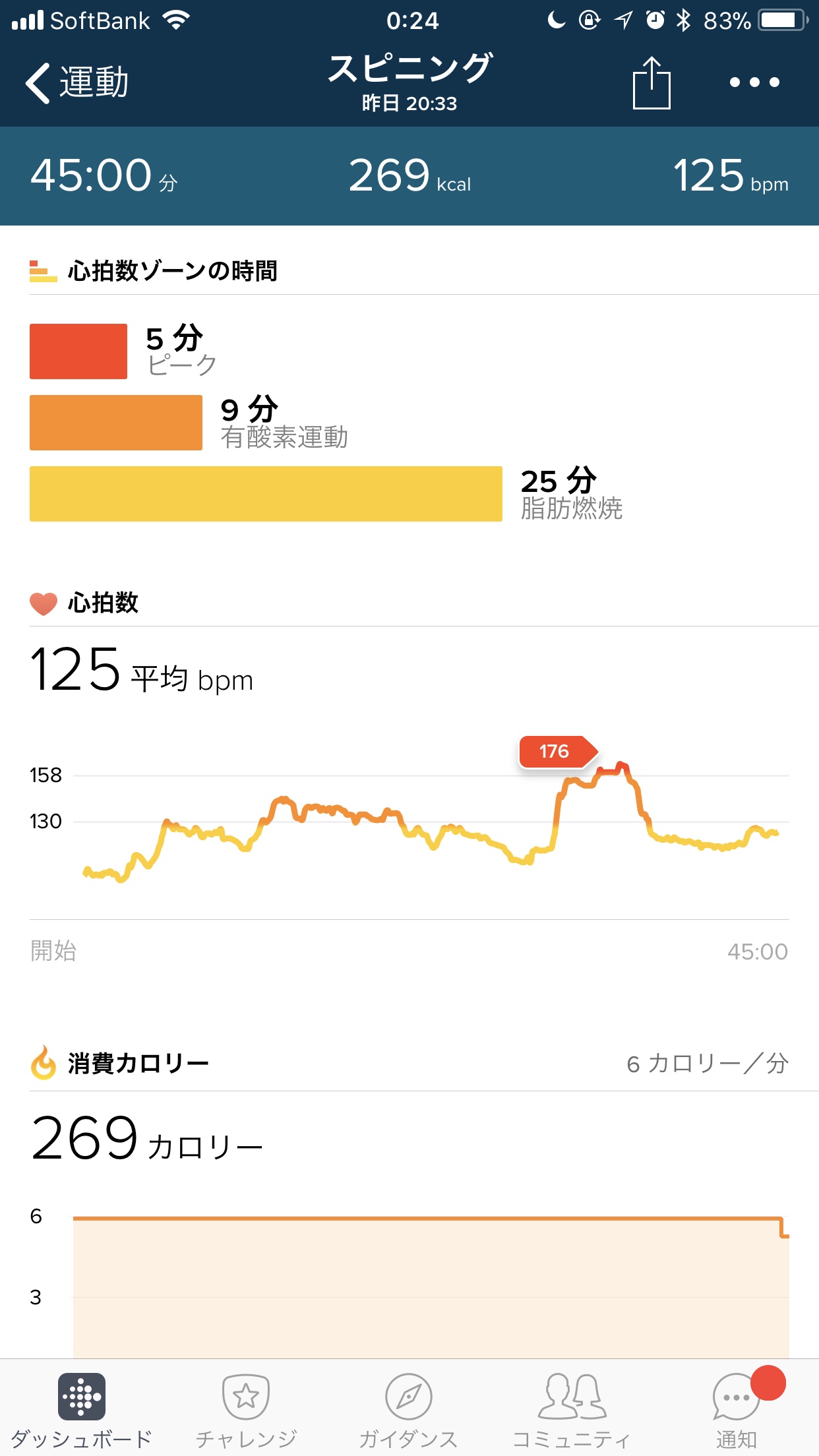819x1456 pixels.
Task: Open the three-dot overflow menu
Action: click(754, 83)
